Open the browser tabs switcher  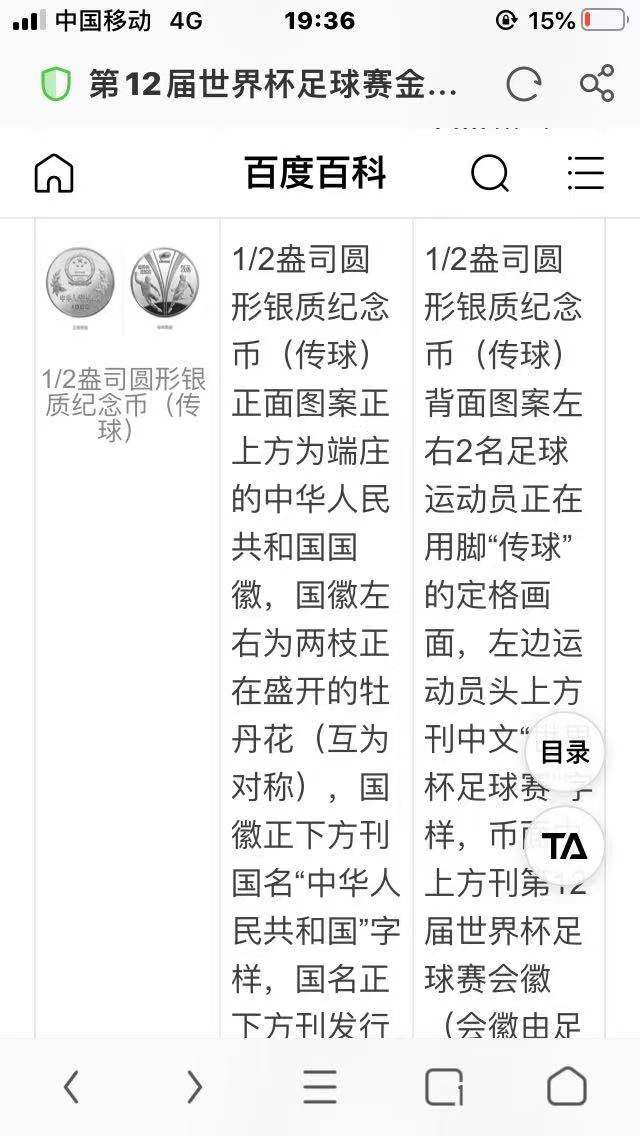[x=443, y=1087]
